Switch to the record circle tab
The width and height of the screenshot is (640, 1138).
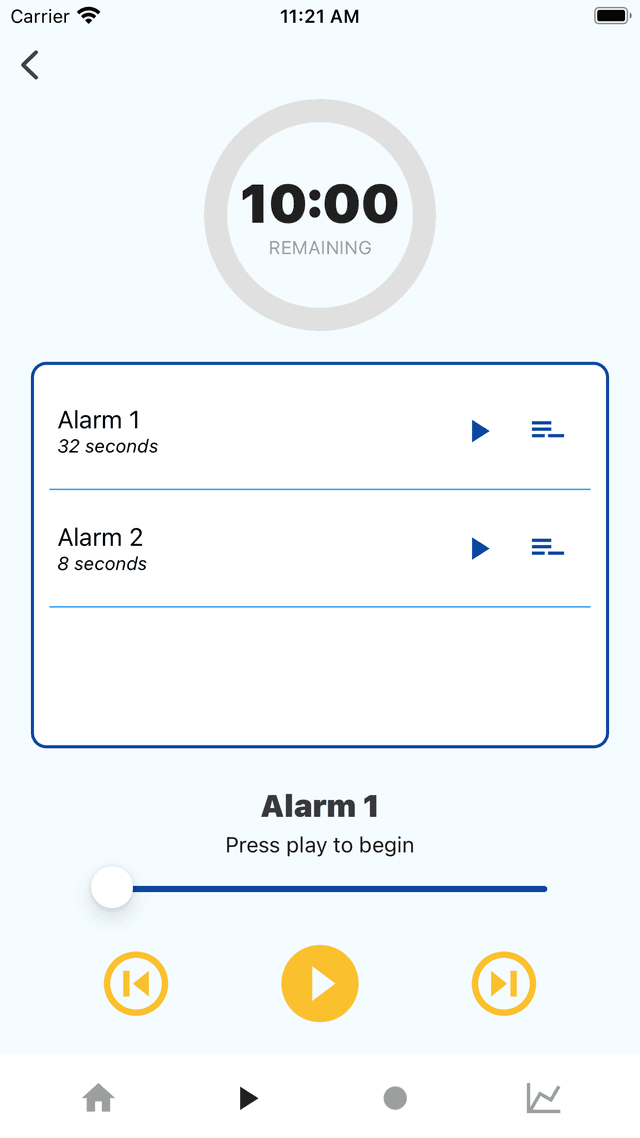[x=395, y=1098]
